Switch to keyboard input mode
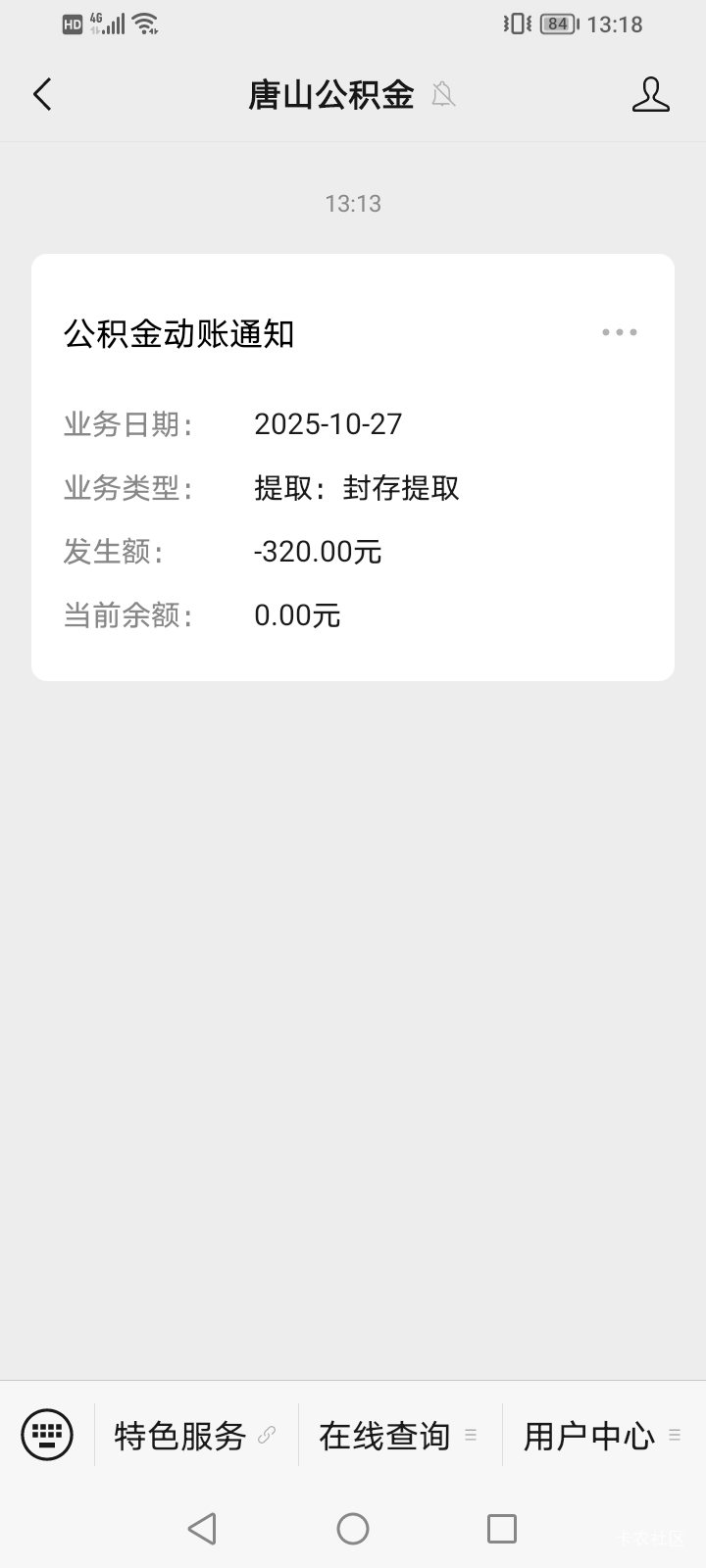Screen dimensions: 706x1568 47,1435
